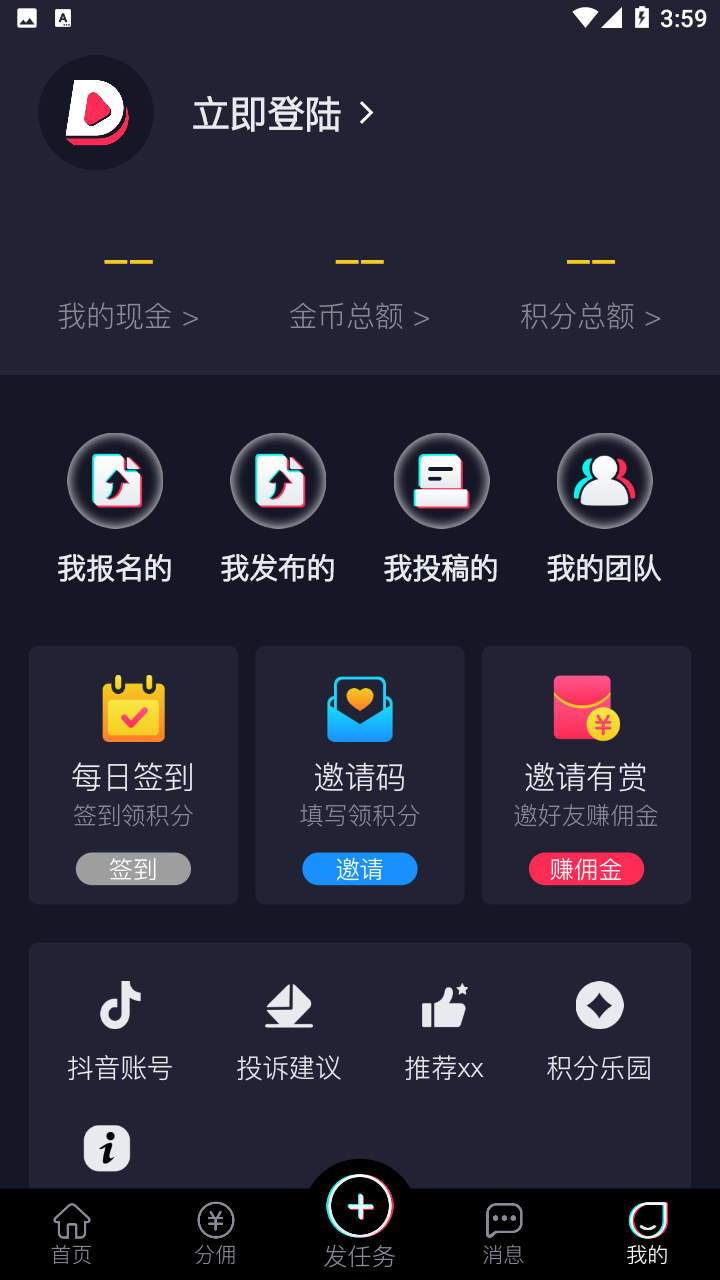Open the 推荐xx recommendation icon
Screen dimensions: 720x1280
444,1005
